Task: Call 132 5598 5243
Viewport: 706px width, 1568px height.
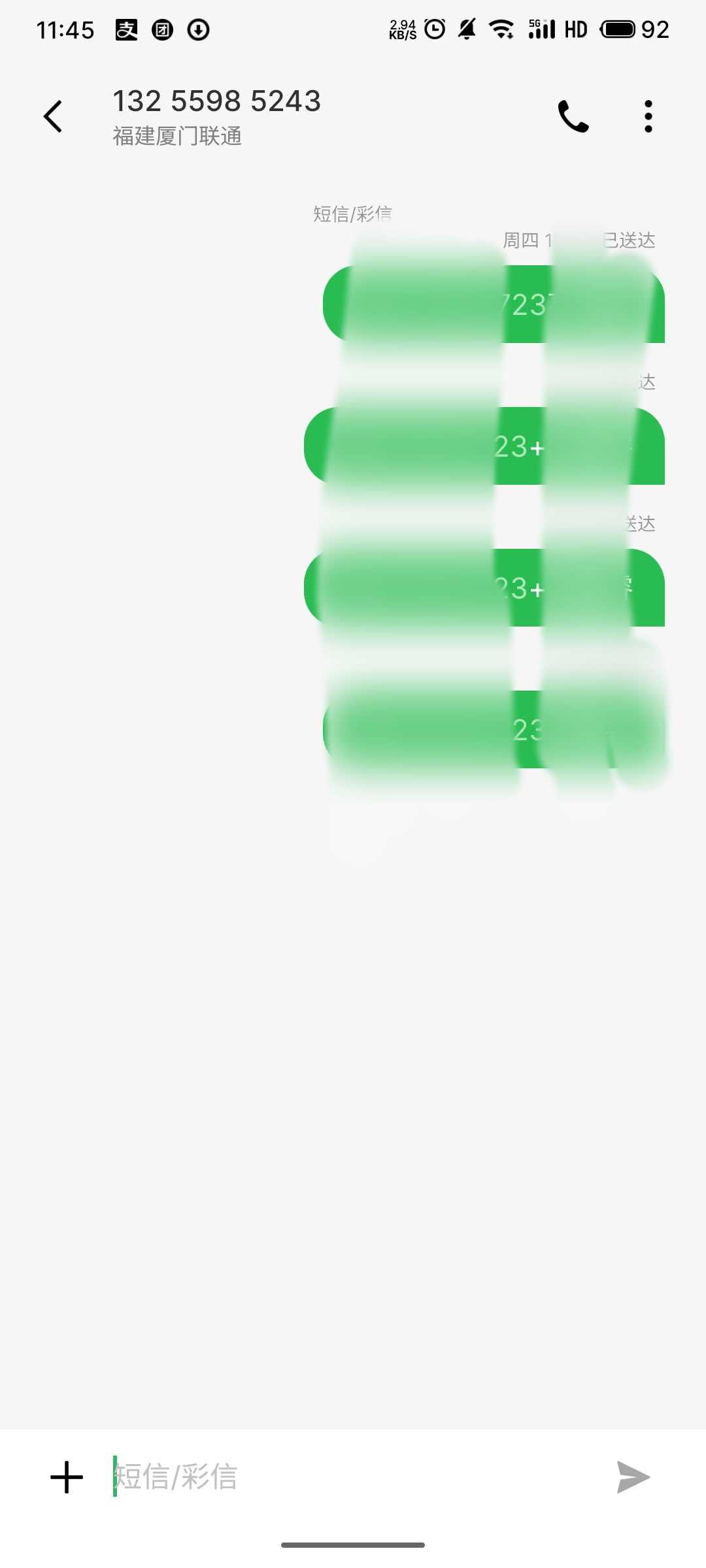Action: (x=573, y=117)
